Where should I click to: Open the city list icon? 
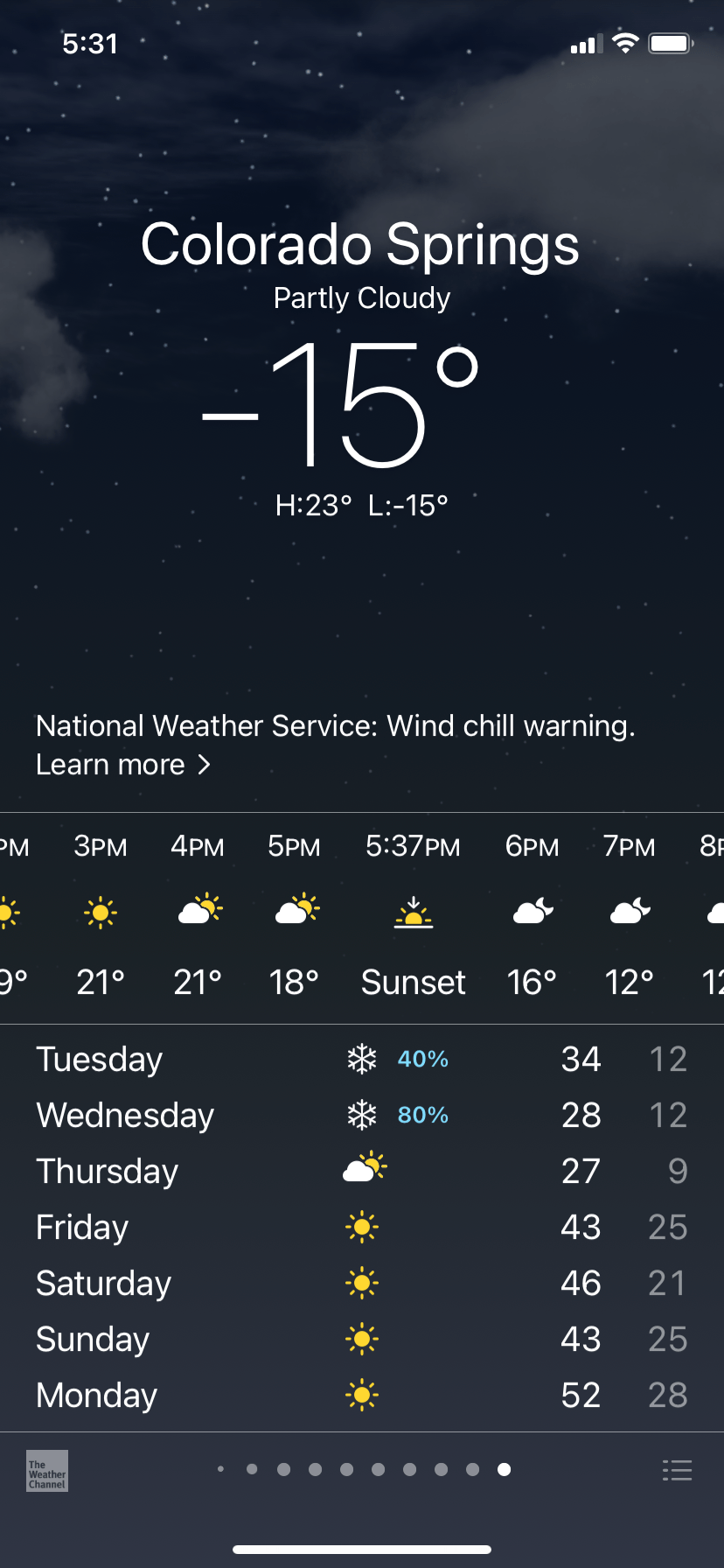pos(677,1470)
